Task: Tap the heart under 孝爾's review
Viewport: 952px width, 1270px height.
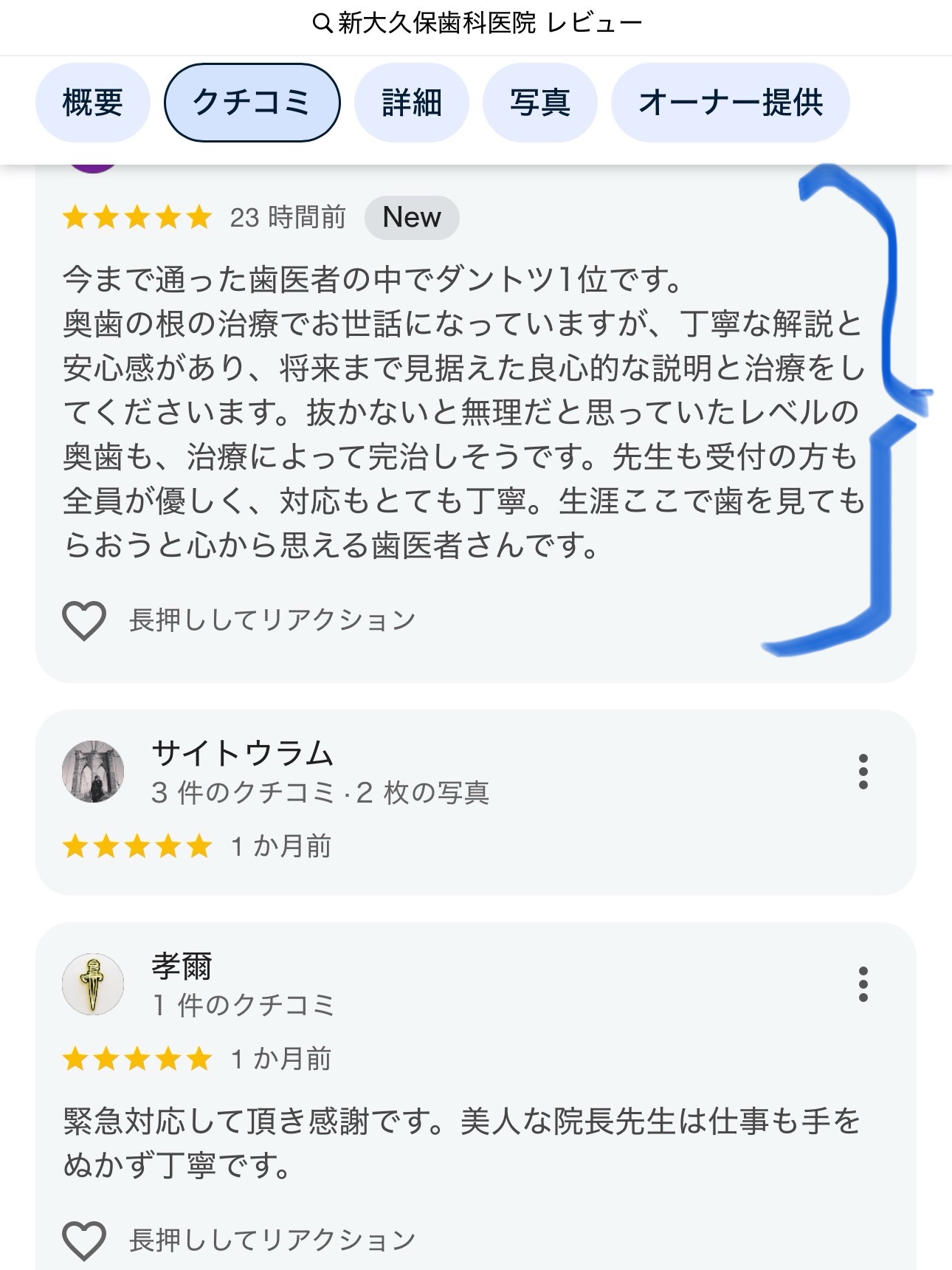Action: 84,1240
